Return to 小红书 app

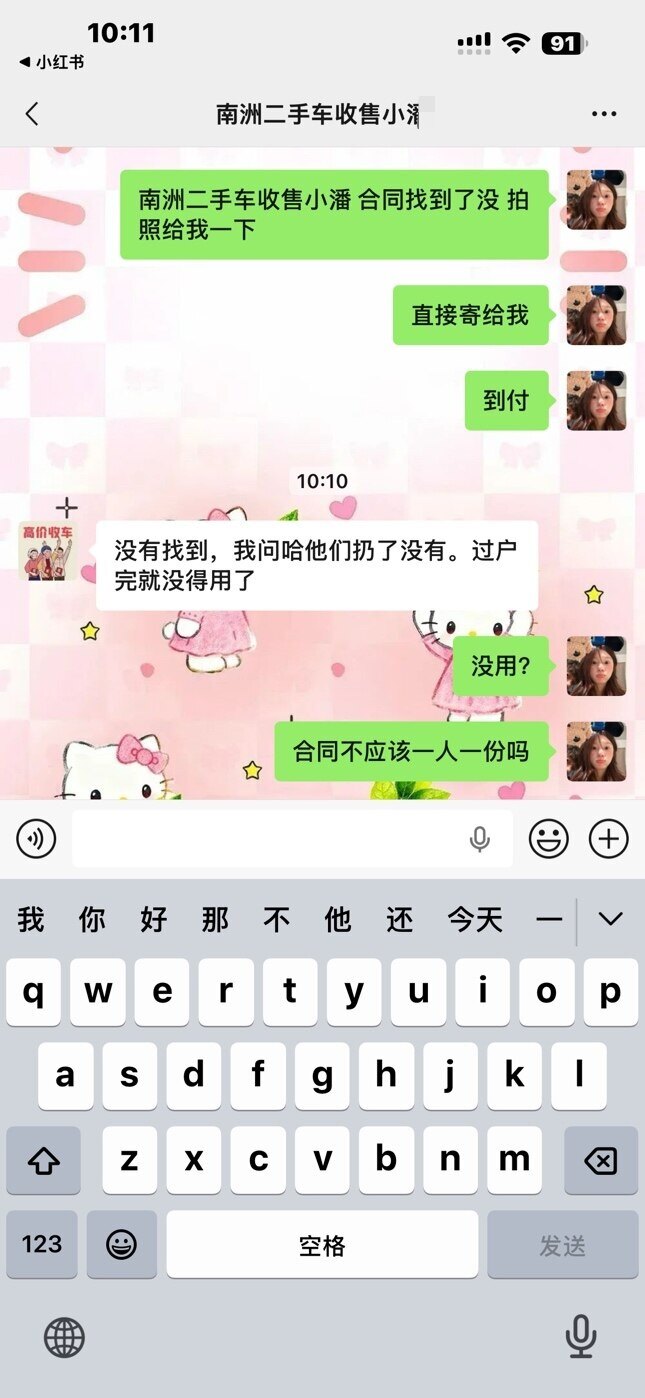point(52,62)
